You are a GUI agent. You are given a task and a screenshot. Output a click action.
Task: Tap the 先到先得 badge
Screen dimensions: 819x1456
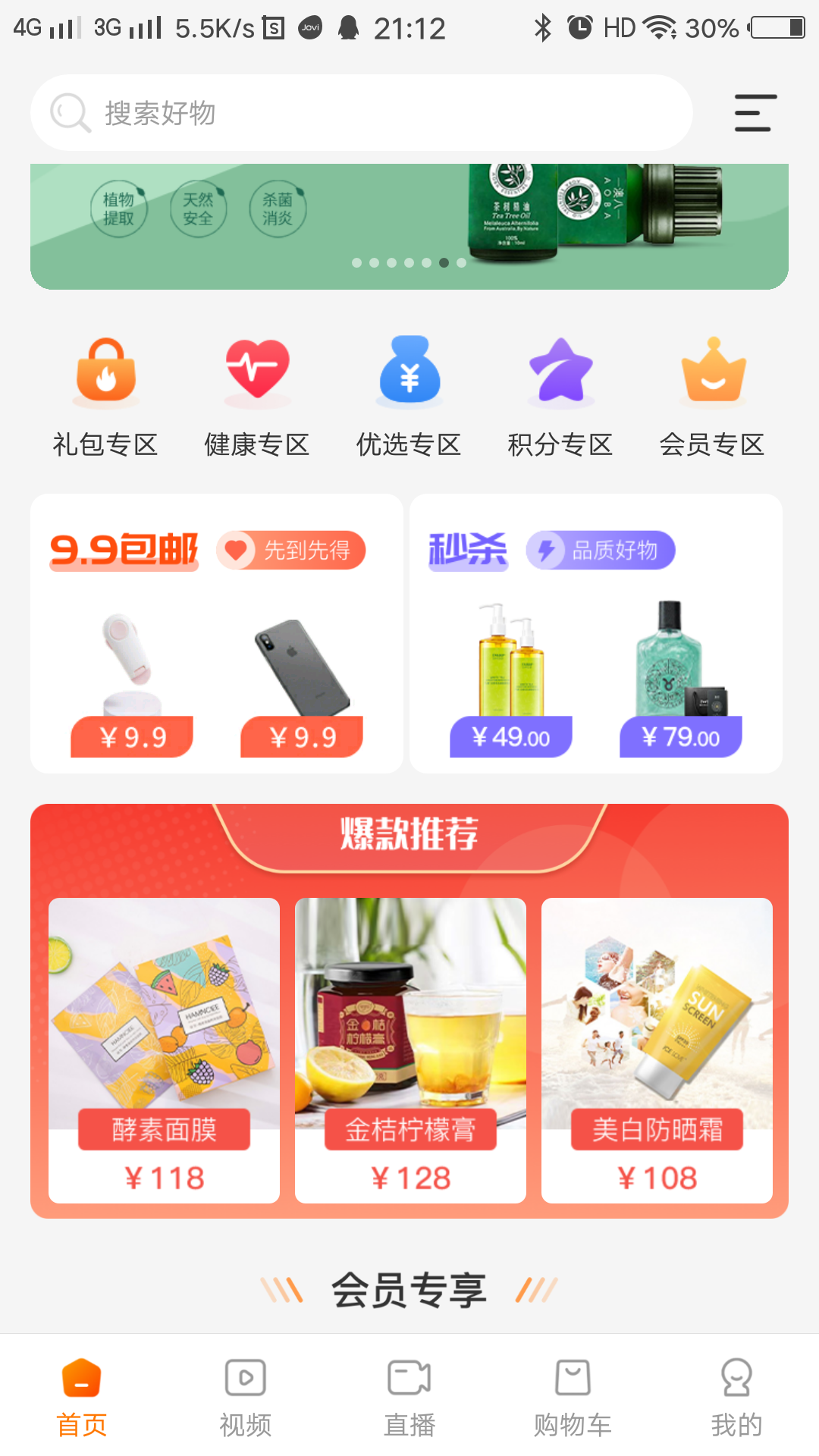(292, 551)
